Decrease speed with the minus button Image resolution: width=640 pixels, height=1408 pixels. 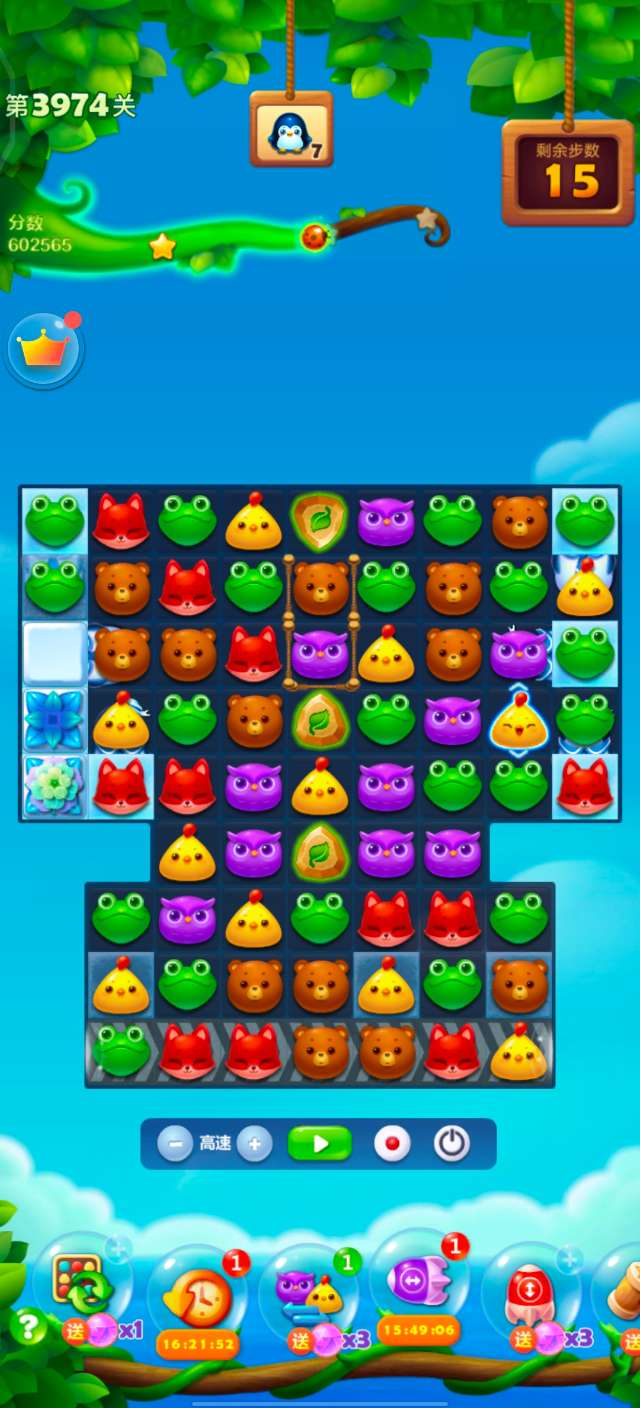tap(174, 1143)
